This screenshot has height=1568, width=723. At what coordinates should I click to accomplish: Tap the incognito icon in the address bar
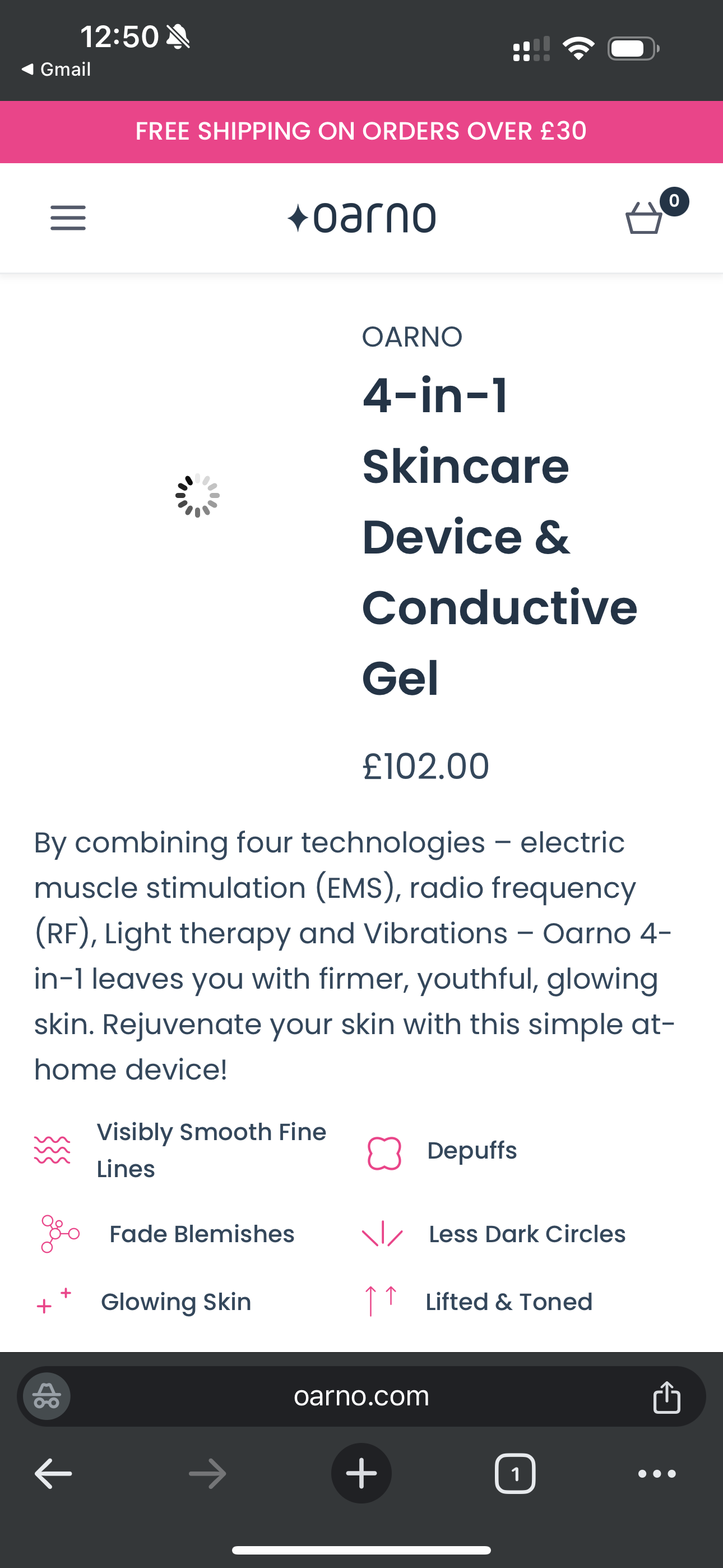coord(47,1396)
